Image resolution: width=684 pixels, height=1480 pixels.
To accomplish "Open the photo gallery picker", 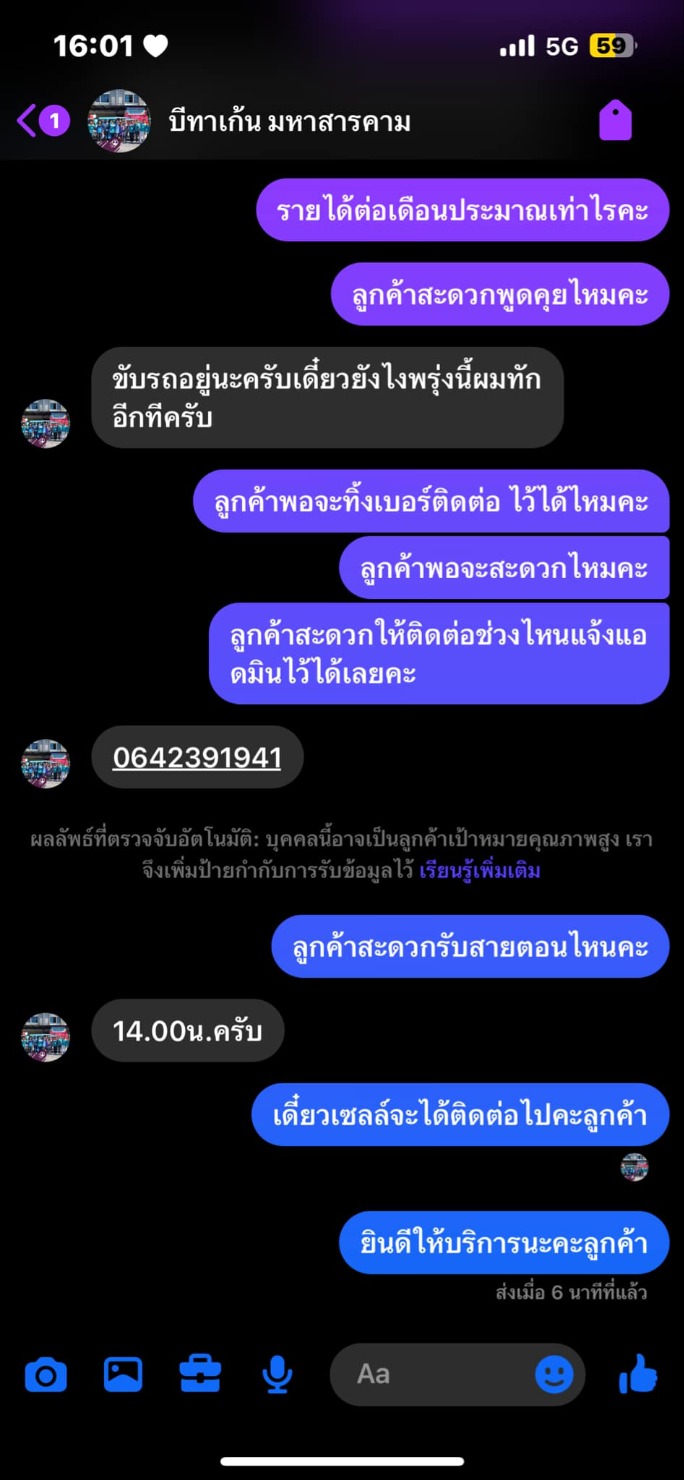I will 123,1375.
